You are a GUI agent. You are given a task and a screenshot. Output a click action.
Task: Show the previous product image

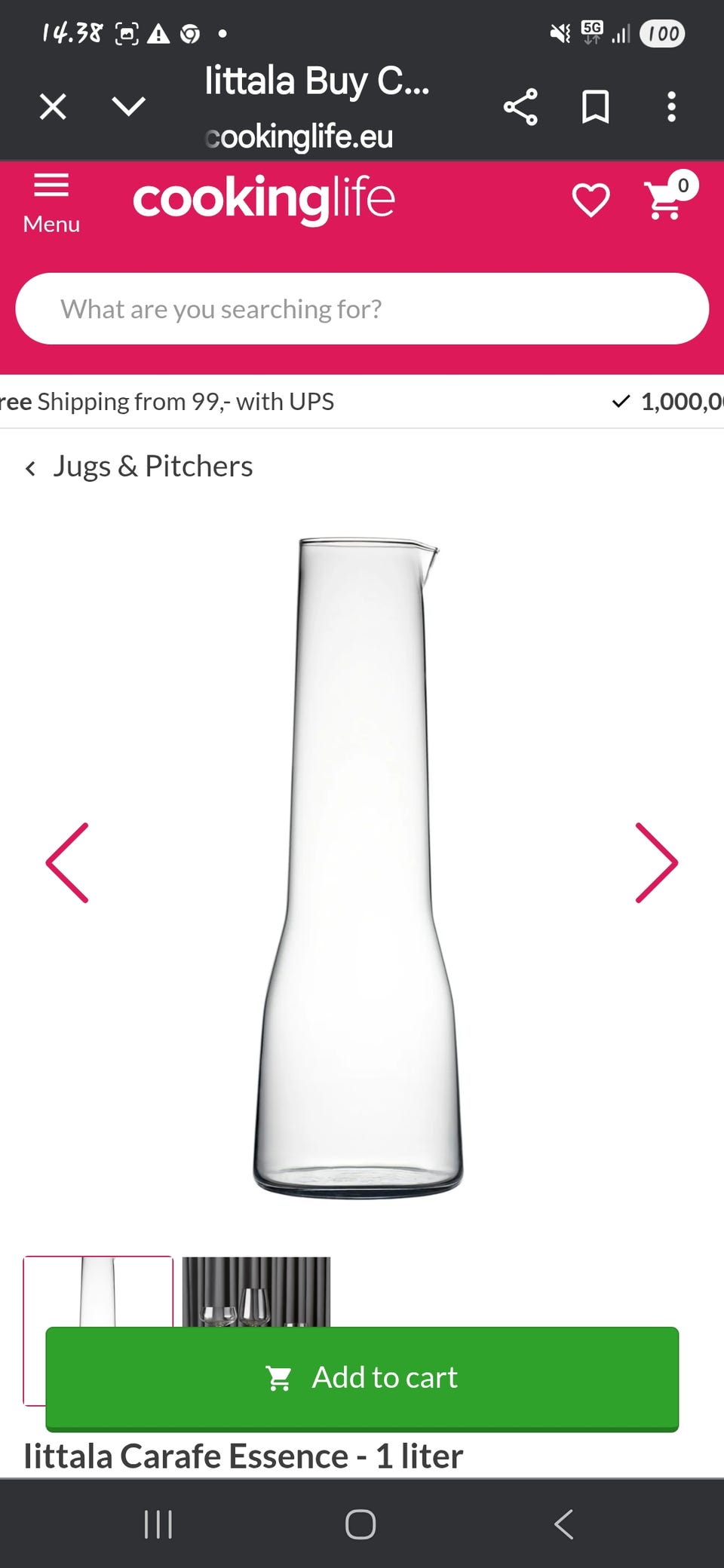pyautogui.click(x=68, y=863)
